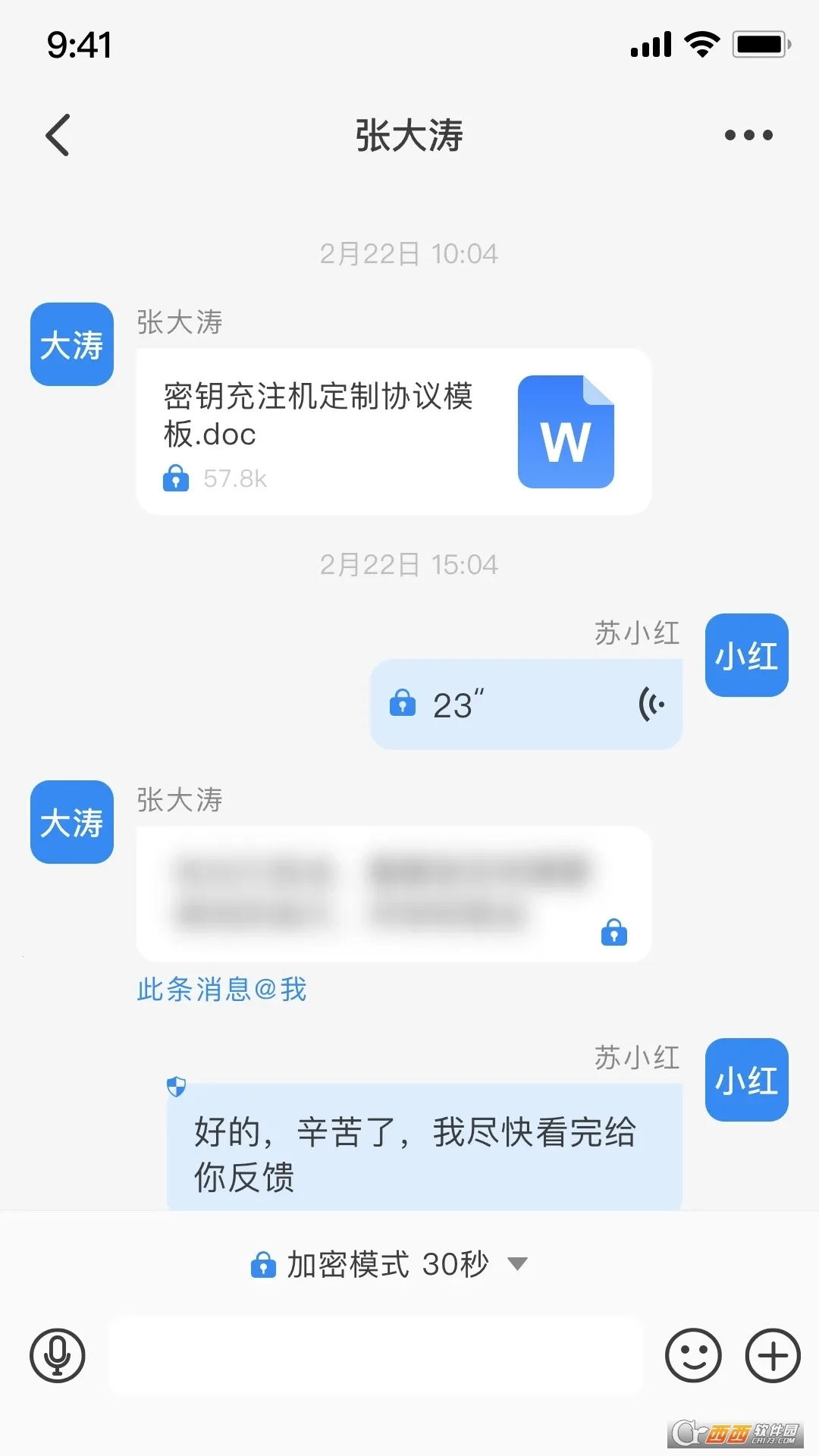Tap the Wi-Fi icon in status bar
819x1456 pixels.
701,44
